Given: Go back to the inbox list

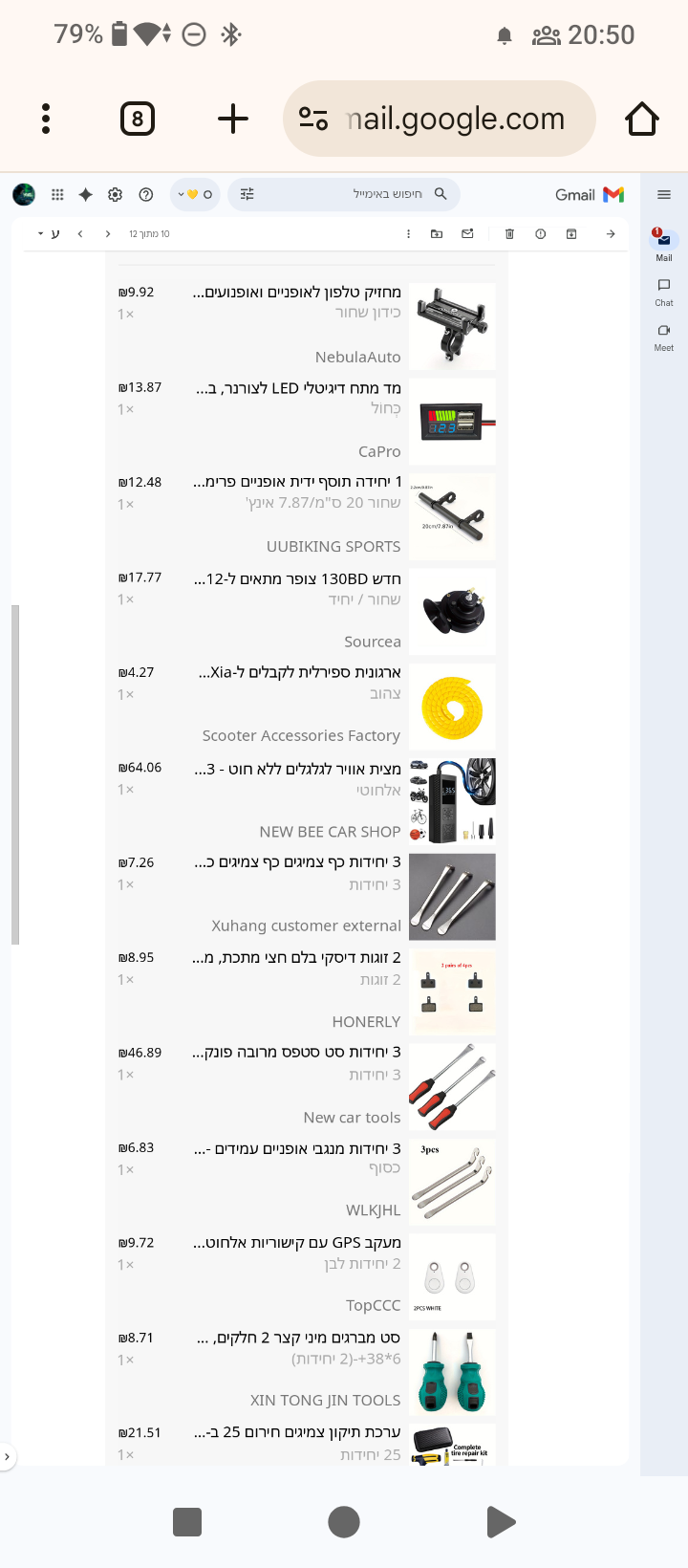Looking at the screenshot, I should (611, 233).
